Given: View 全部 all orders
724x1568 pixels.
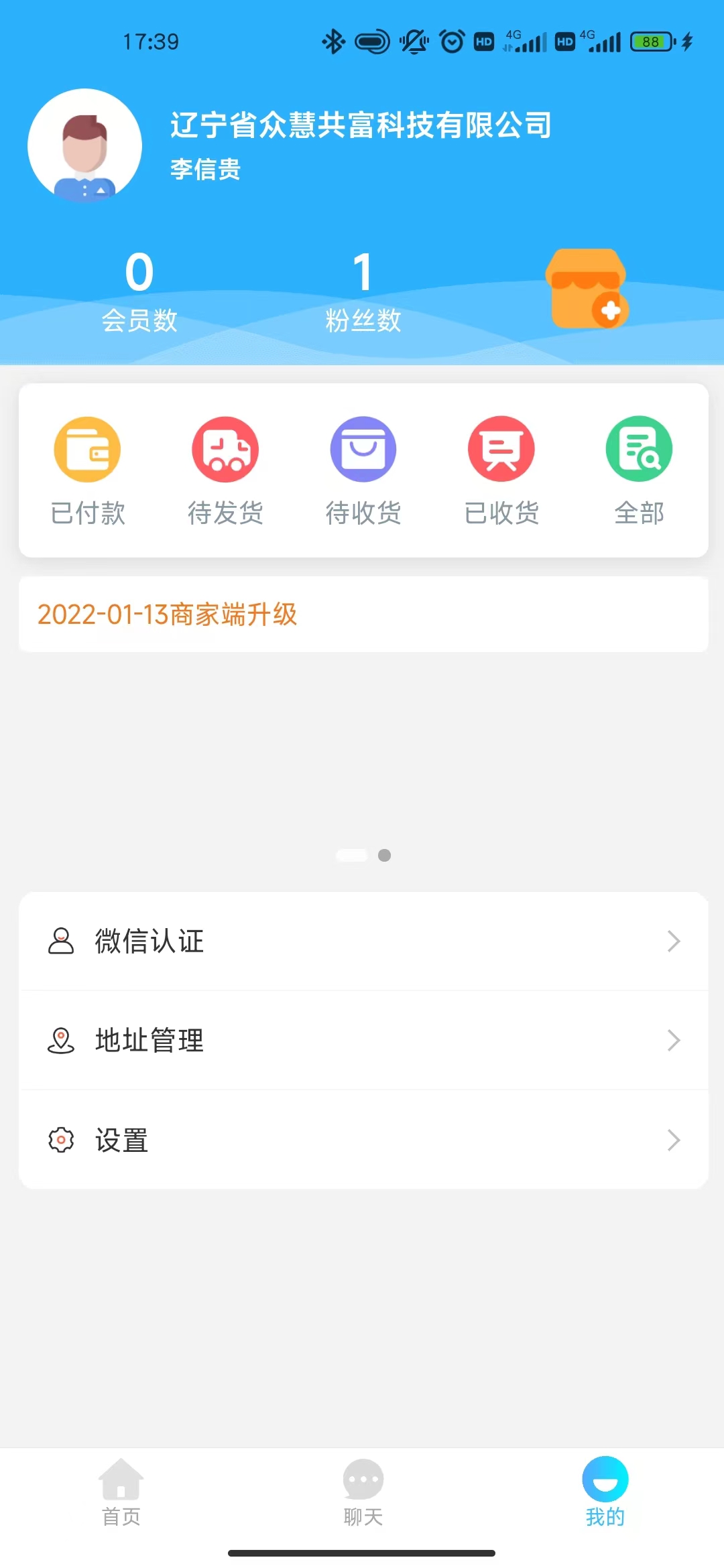Looking at the screenshot, I should click(639, 470).
